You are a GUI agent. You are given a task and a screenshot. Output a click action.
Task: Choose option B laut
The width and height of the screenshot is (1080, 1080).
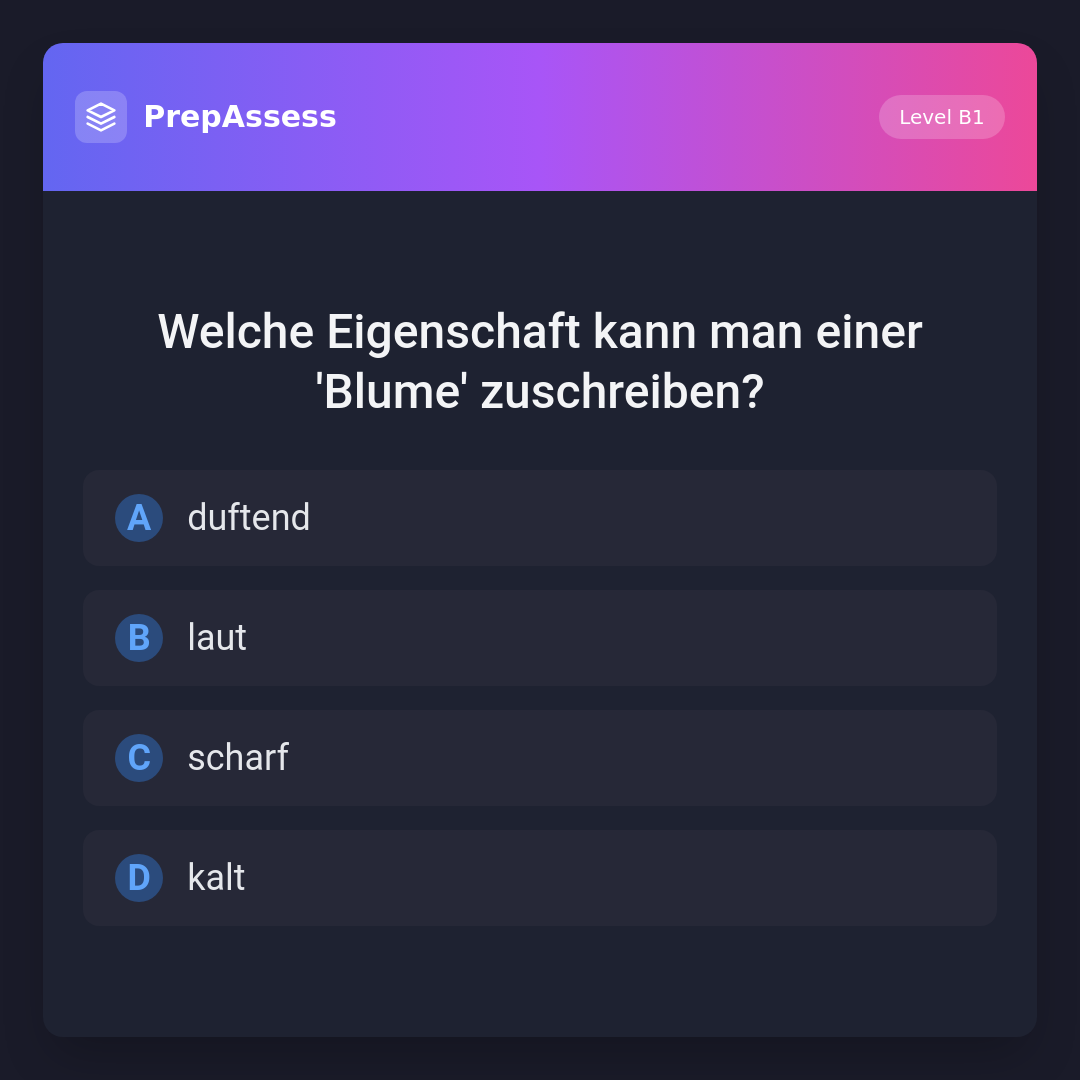[x=540, y=638]
